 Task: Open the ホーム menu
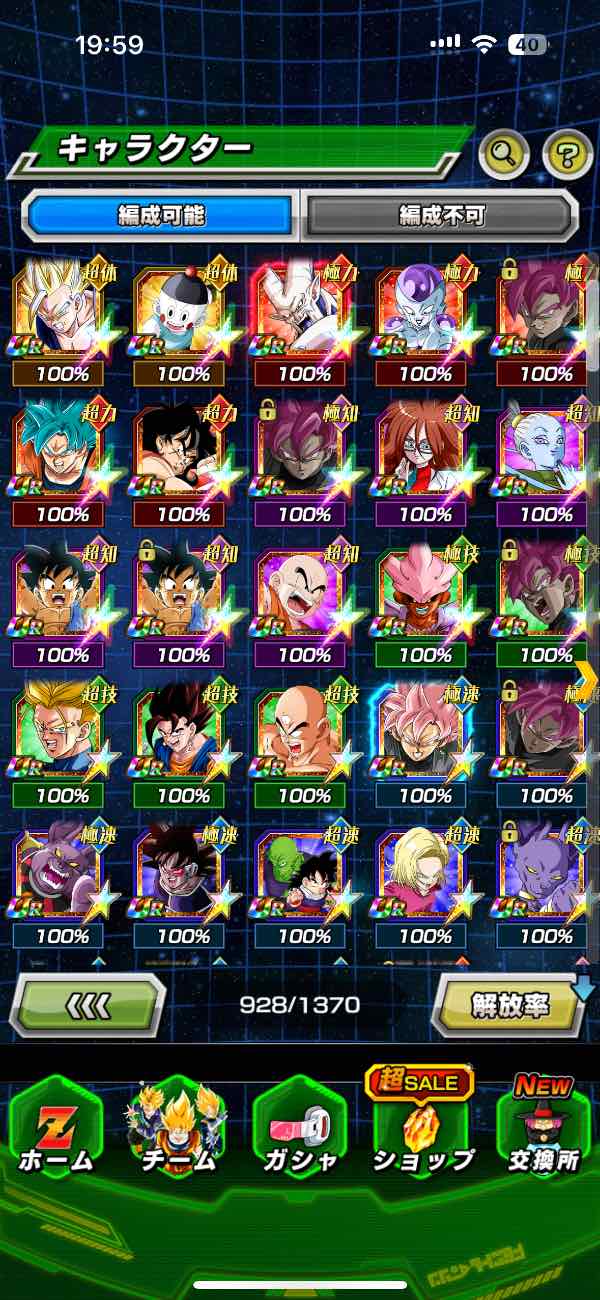(x=56, y=1128)
